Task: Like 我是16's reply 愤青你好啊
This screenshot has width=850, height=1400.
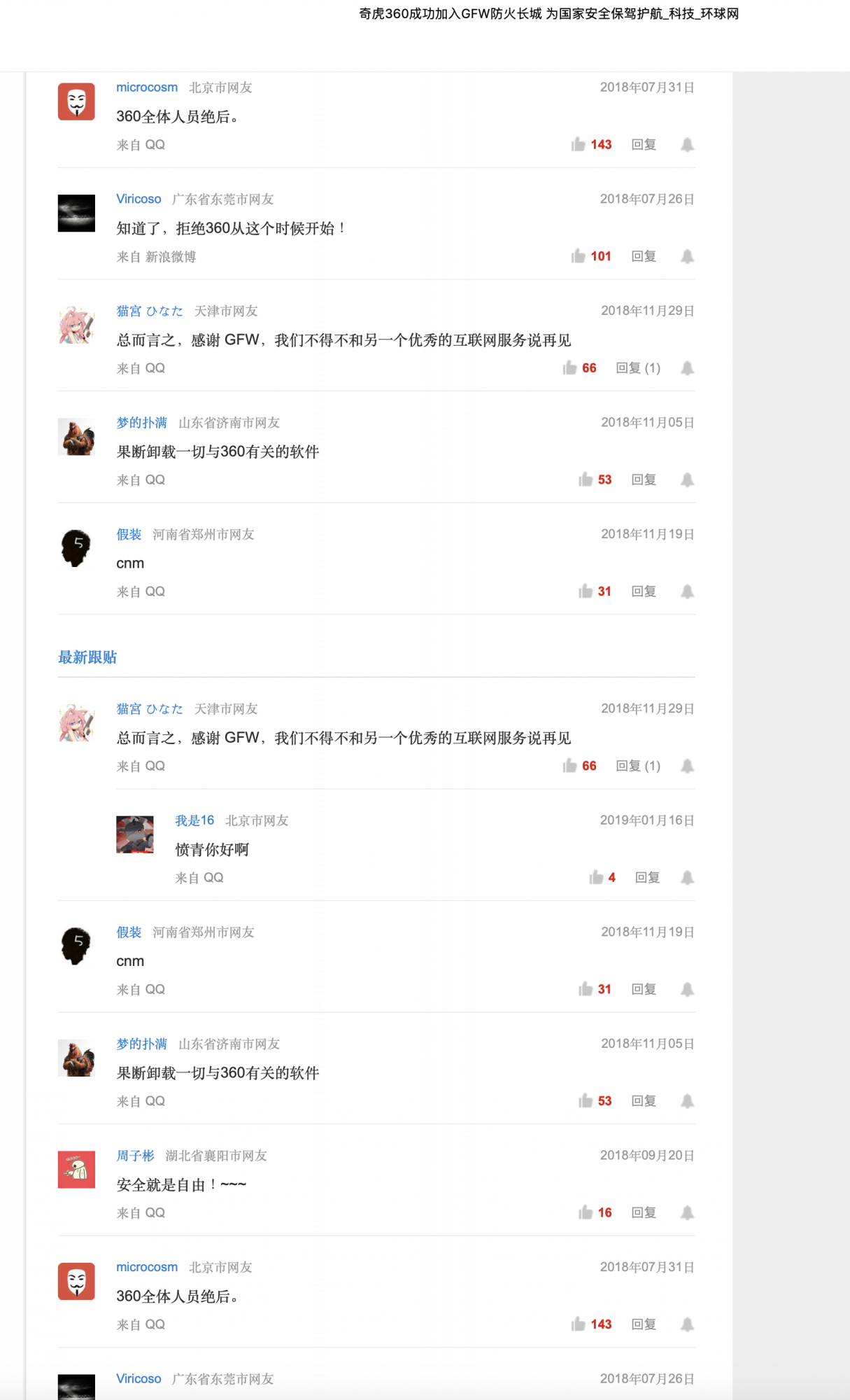Action: pos(596,877)
